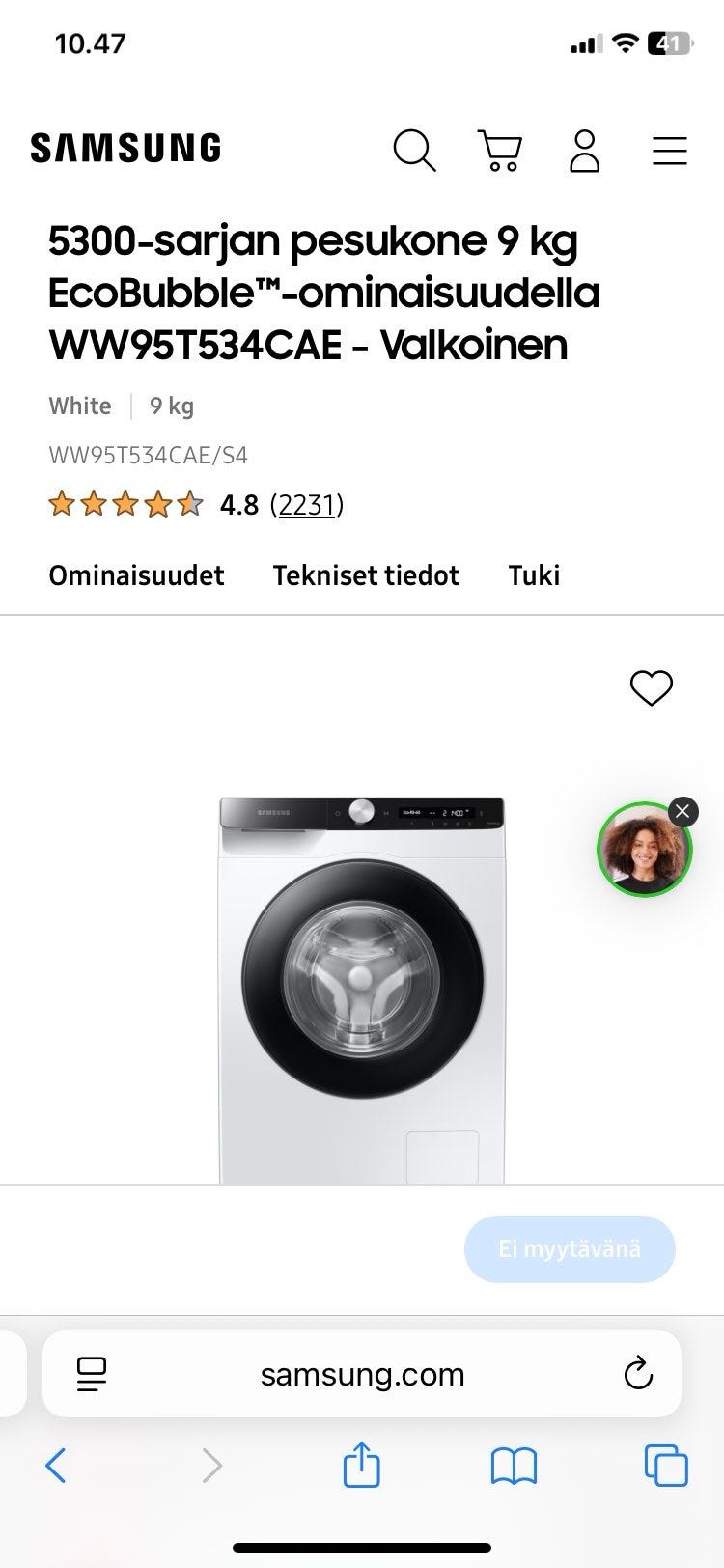The height and width of the screenshot is (1568, 724).
Task: Open the shopping cart icon
Action: tap(499, 150)
